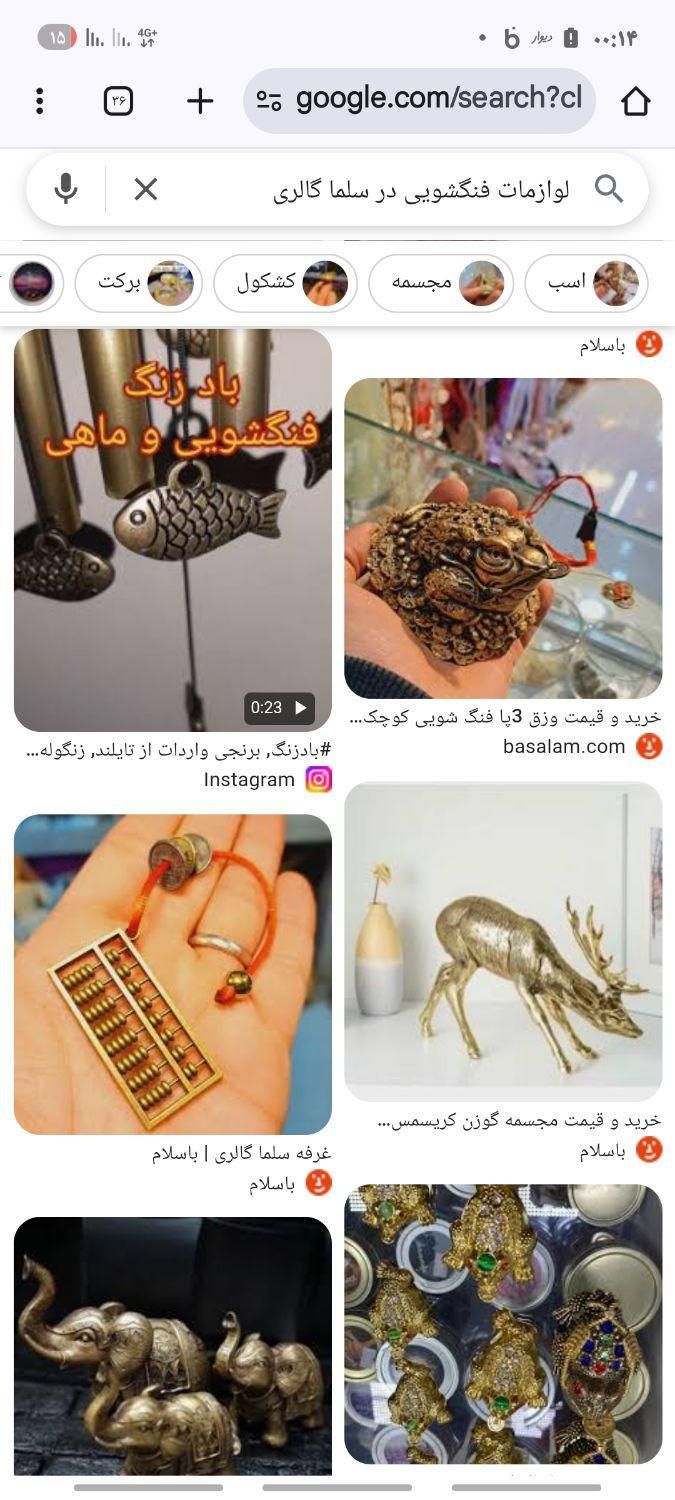The height and width of the screenshot is (1500, 675).
Task: Filter results by the مجسمه chip
Action: (441, 283)
